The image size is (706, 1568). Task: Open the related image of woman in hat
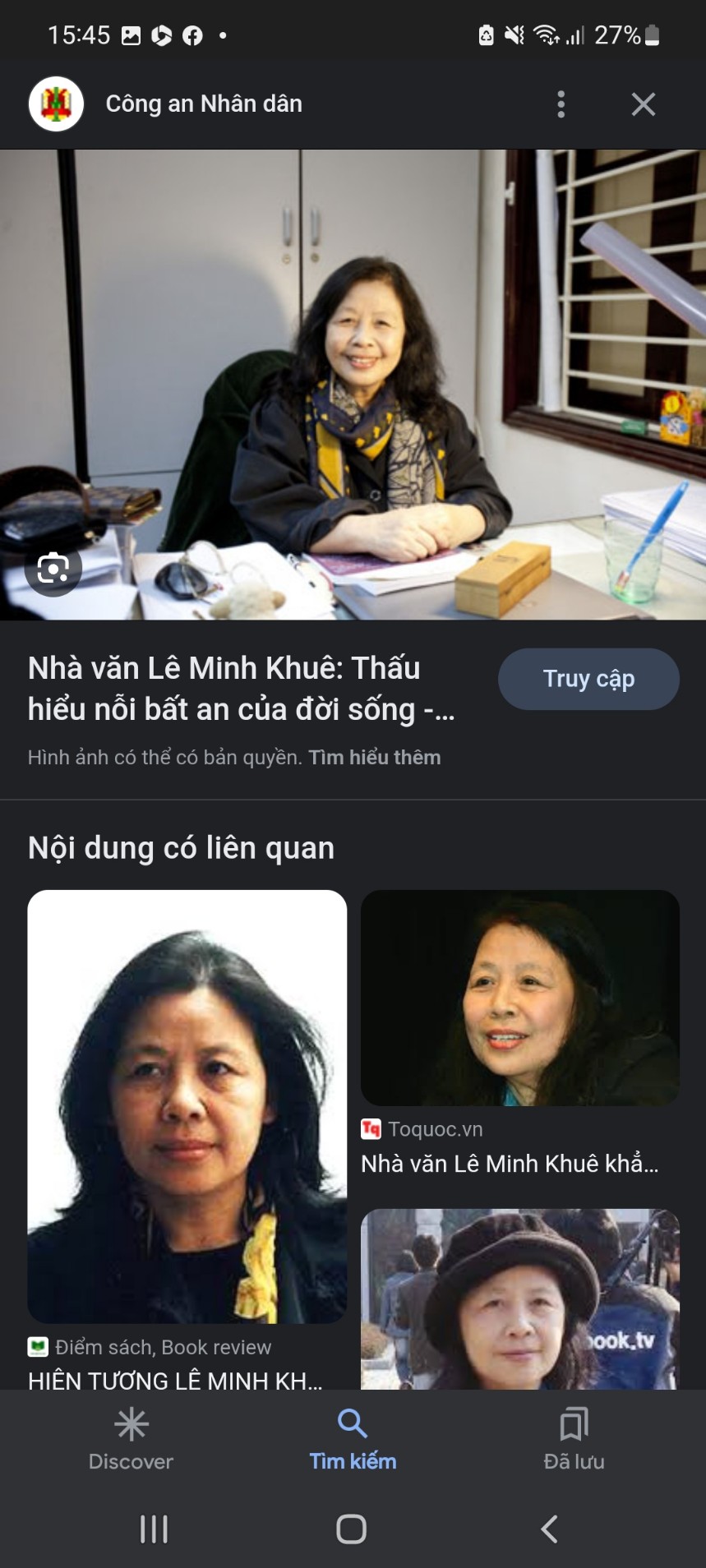(x=520, y=1298)
